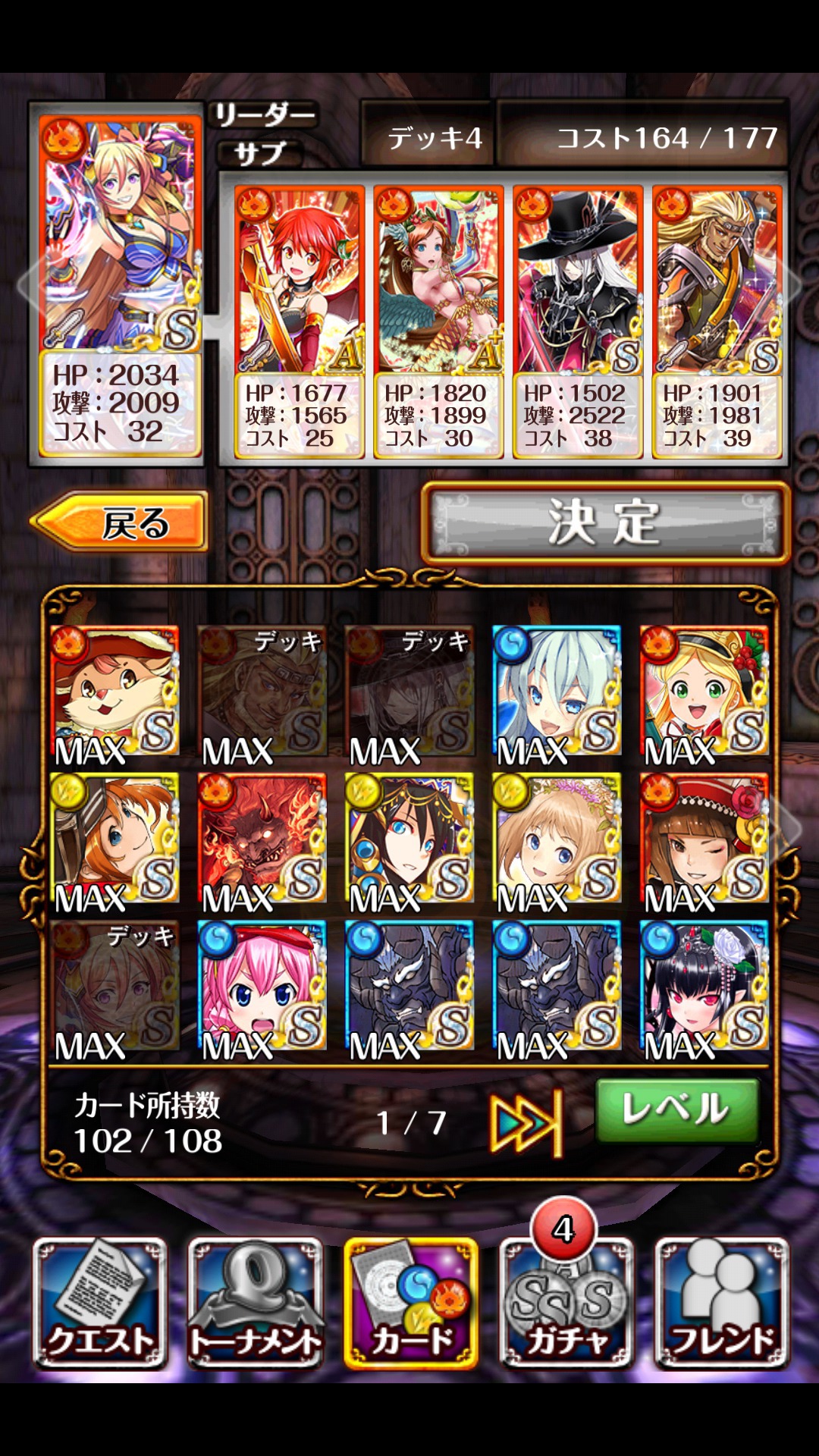Open the クエスト tab
The height and width of the screenshot is (1456, 819).
[100, 1303]
